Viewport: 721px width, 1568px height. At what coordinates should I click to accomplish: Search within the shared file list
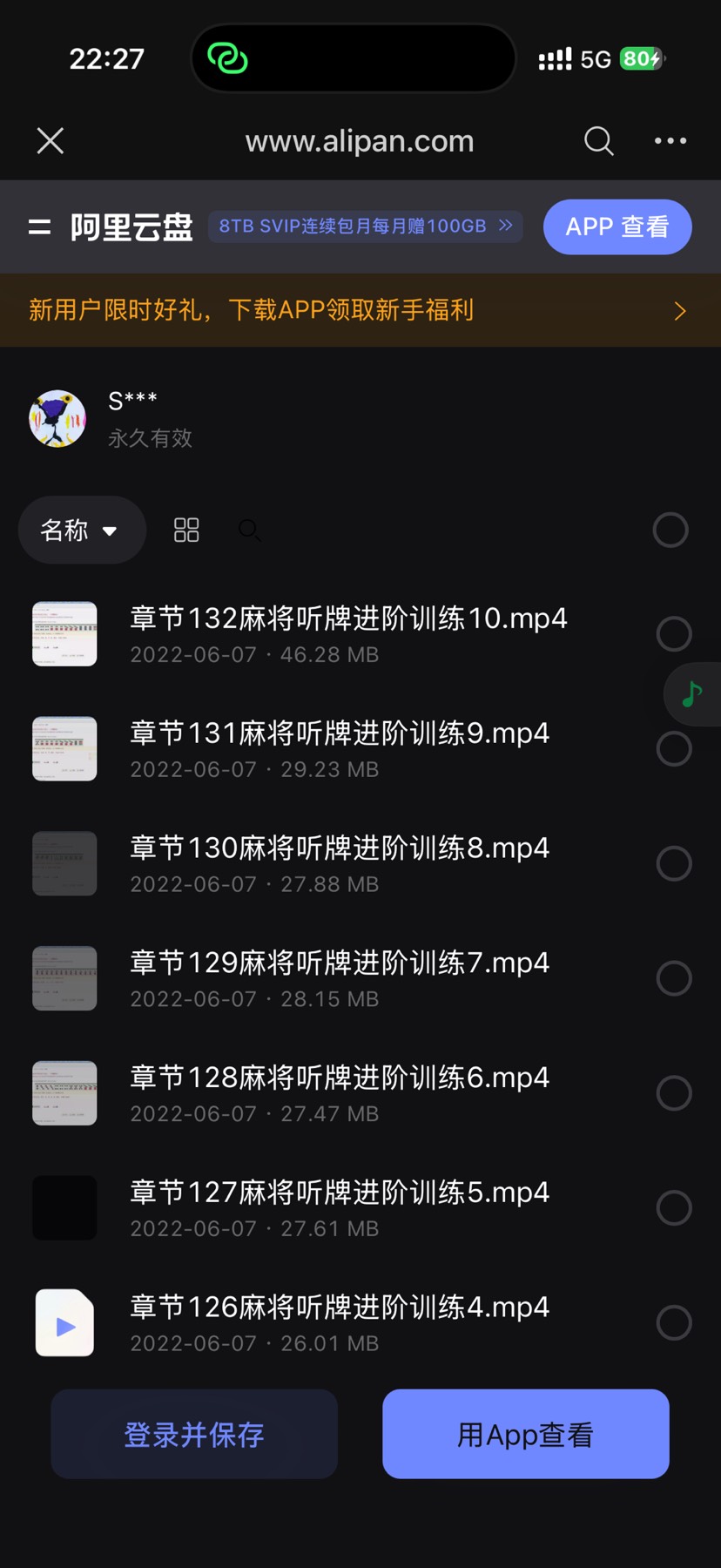tap(249, 530)
